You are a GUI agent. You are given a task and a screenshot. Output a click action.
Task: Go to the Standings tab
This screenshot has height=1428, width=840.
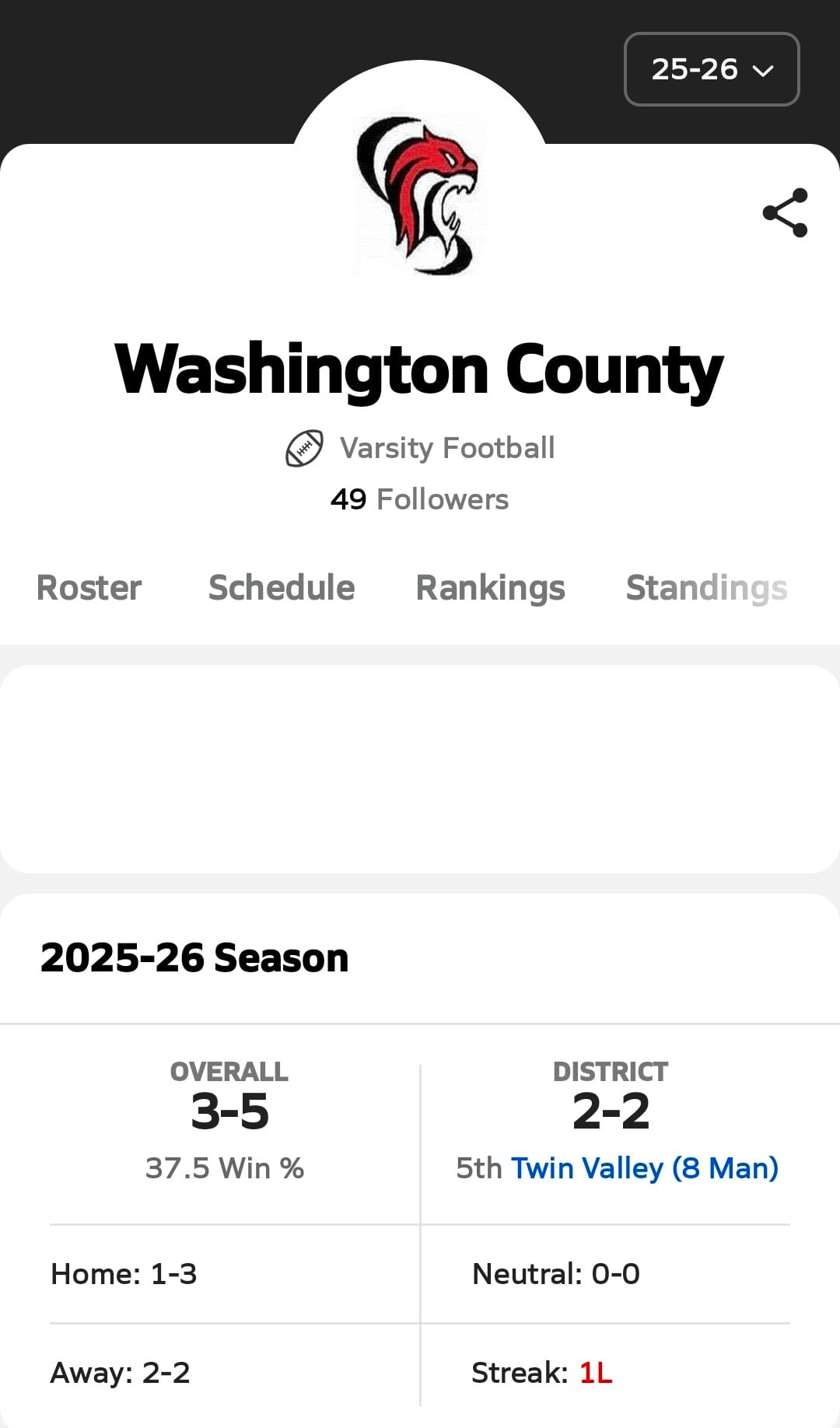coord(706,588)
